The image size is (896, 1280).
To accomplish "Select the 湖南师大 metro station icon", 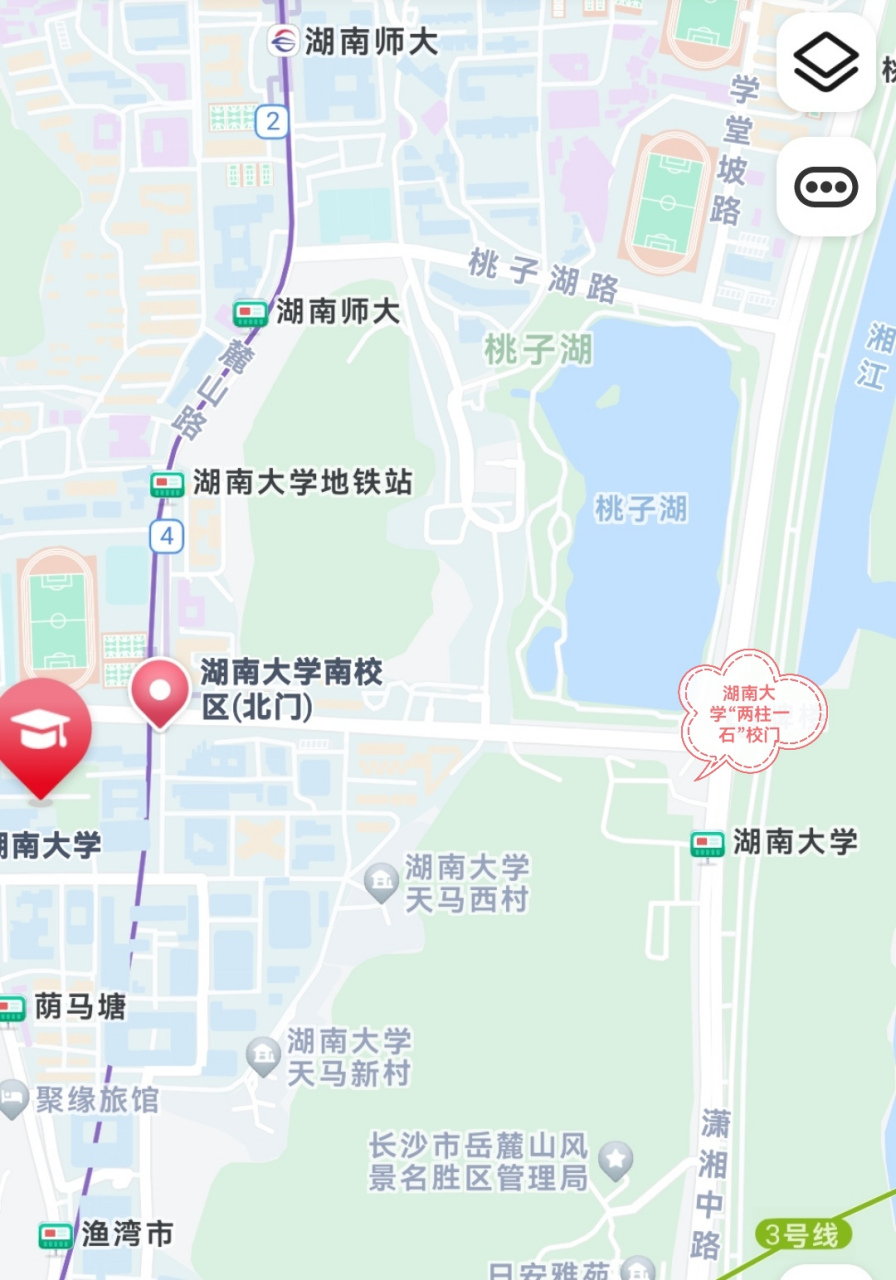I will 249,315.
